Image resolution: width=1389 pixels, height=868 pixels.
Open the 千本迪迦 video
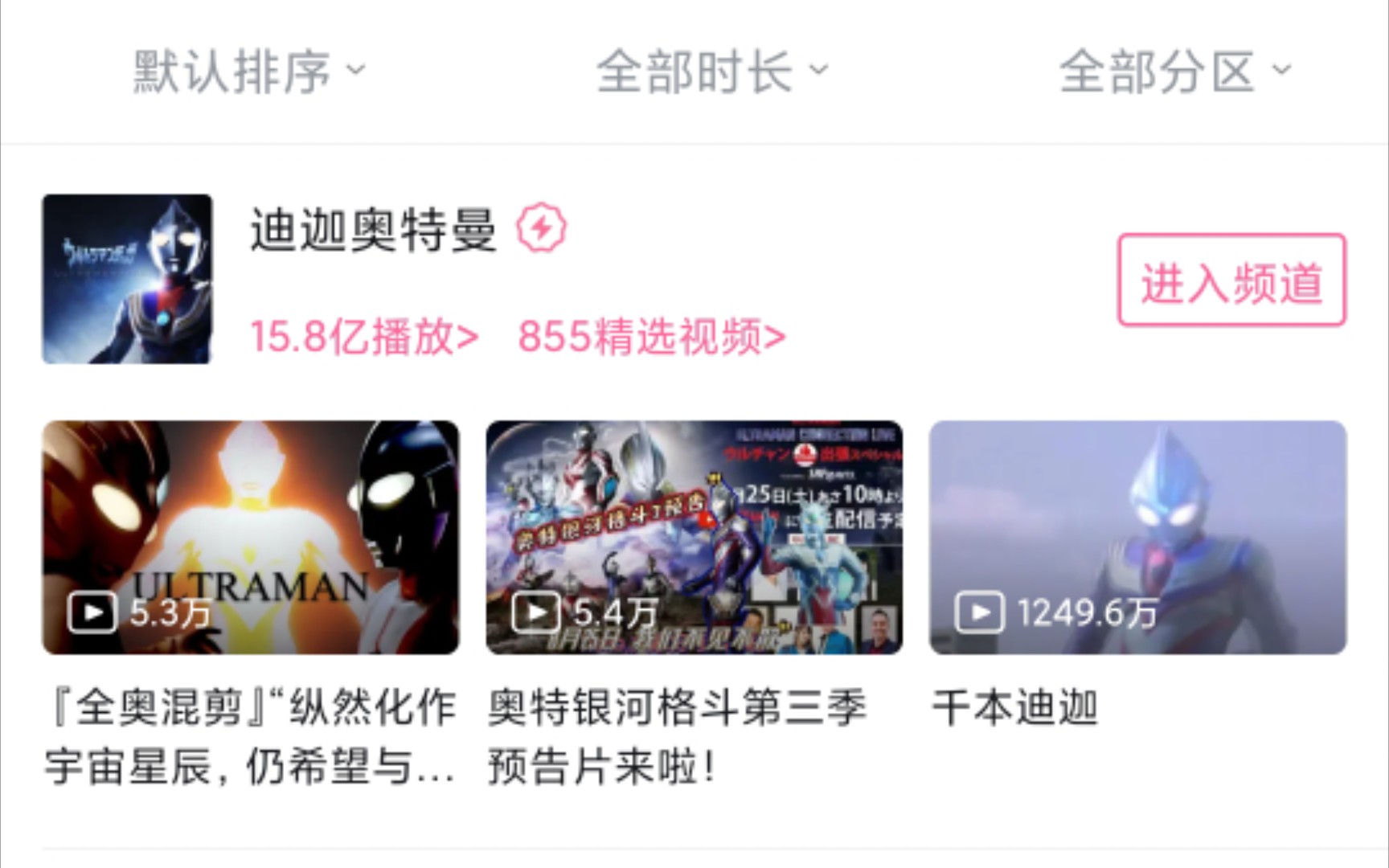[1137, 537]
